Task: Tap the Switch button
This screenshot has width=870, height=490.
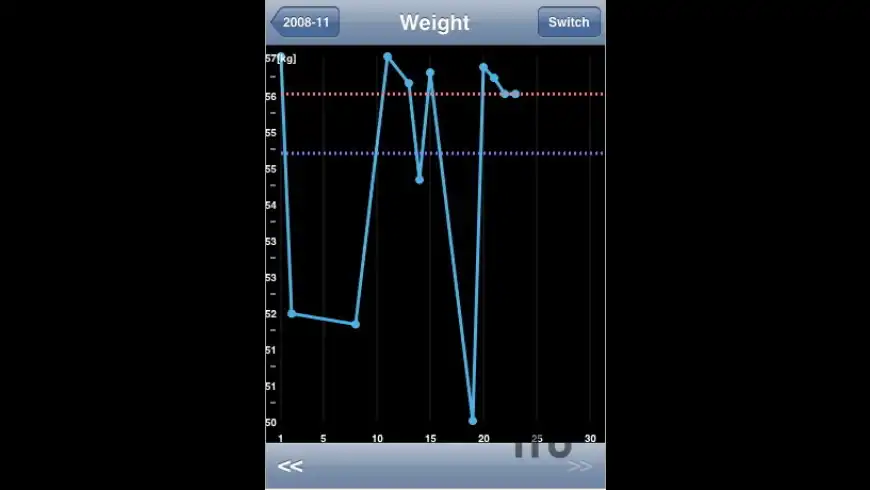Action: coord(568,22)
